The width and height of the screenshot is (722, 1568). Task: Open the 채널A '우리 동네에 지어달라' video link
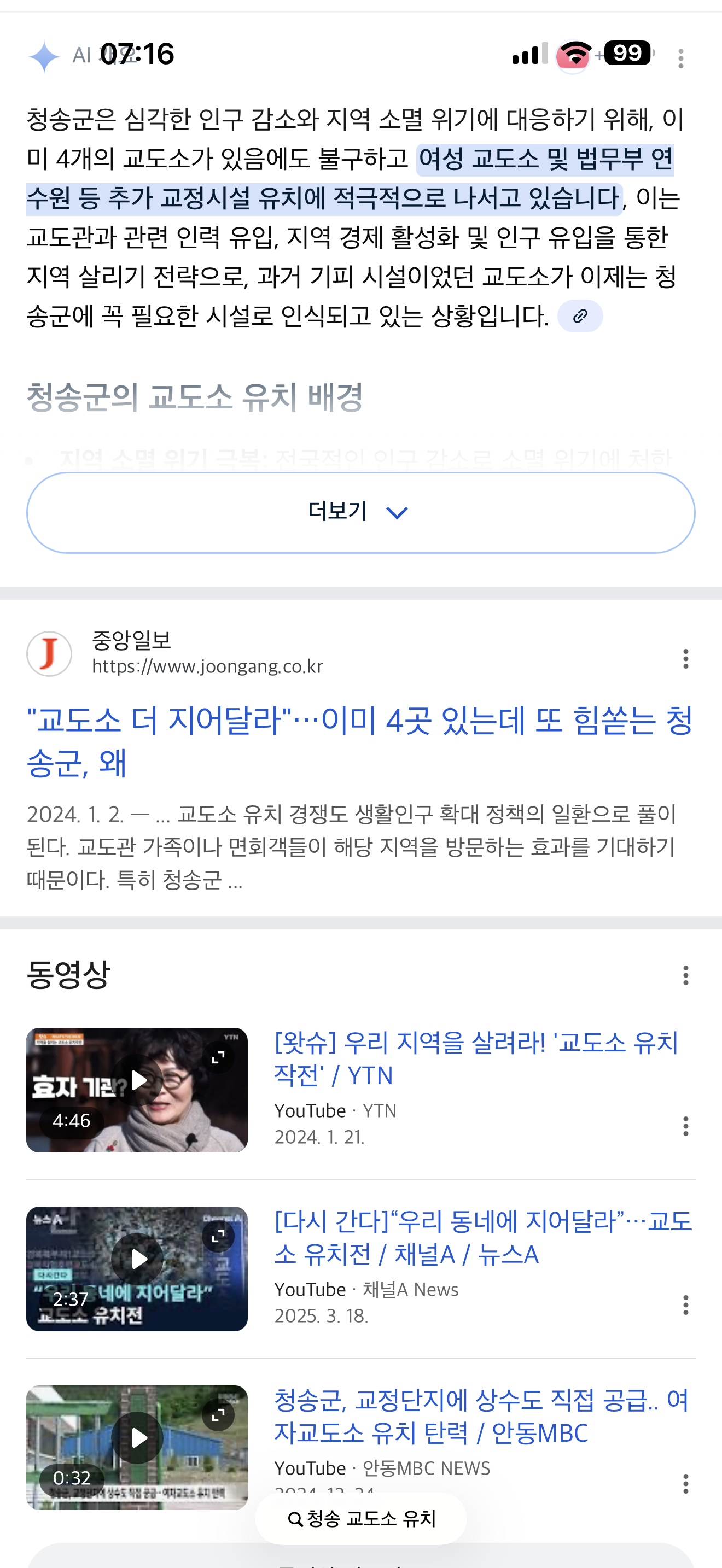point(483,1237)
